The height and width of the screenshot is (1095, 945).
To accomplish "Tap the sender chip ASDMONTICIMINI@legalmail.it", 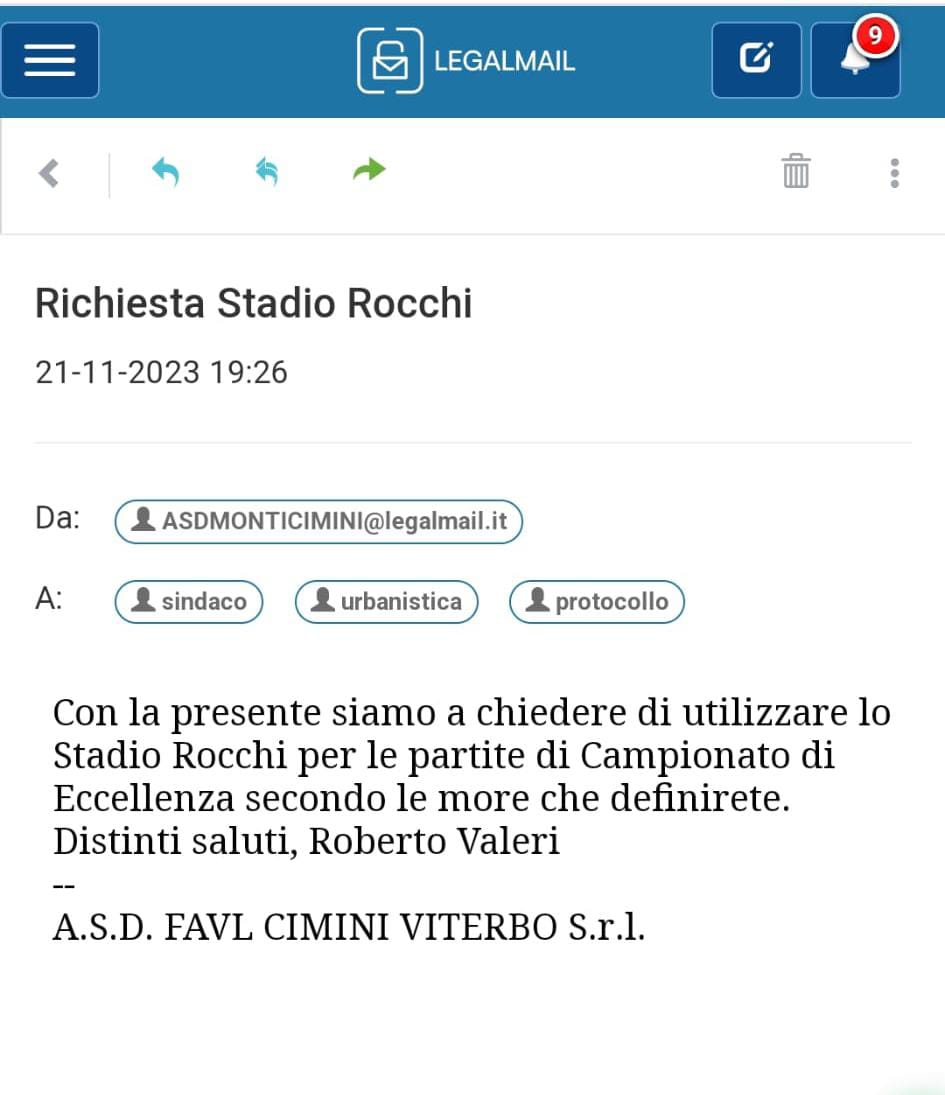I will [x=319, y=522].
